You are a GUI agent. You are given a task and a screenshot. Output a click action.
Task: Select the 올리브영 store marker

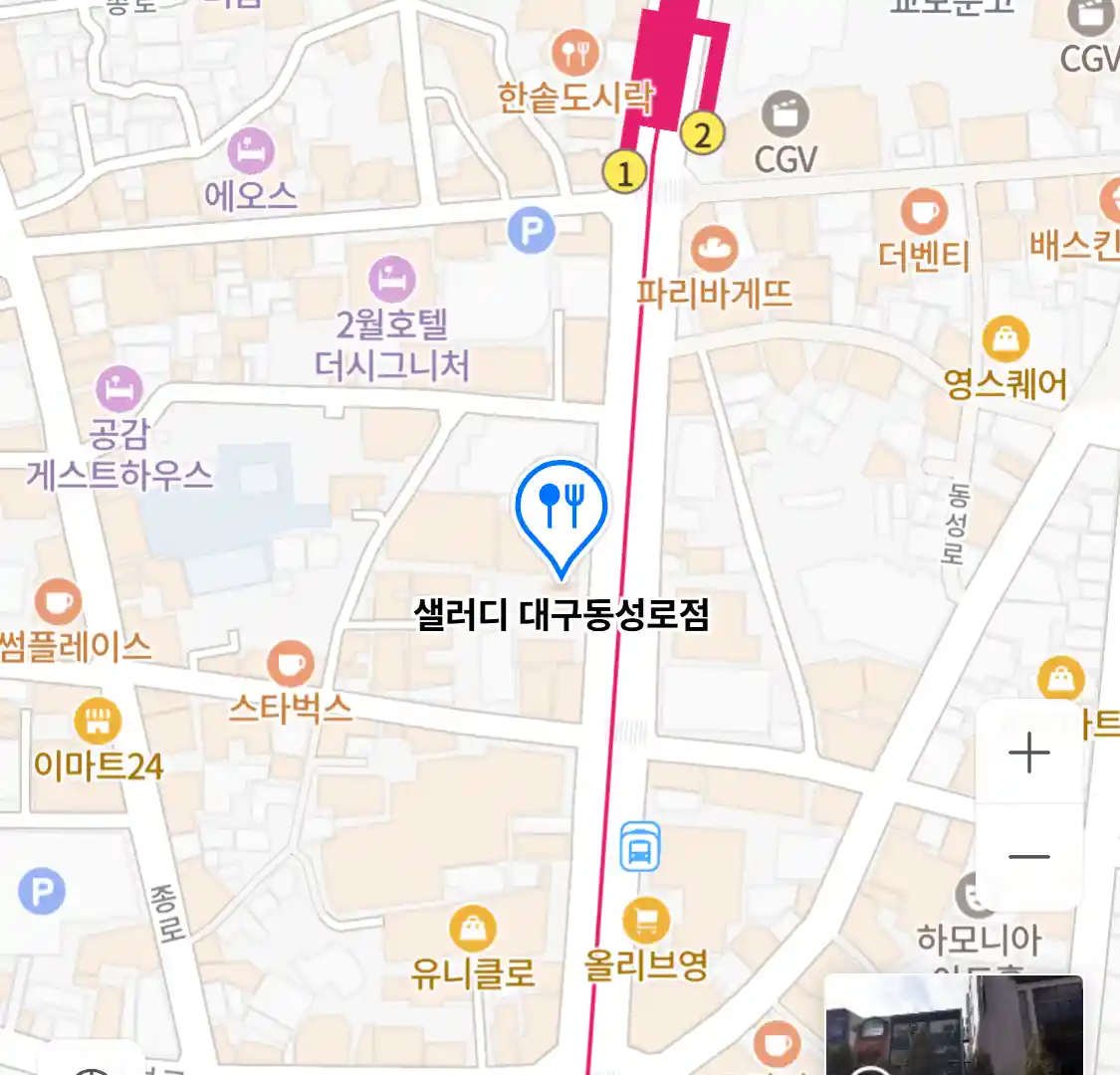pyautogui.click(x=646, y=921)
